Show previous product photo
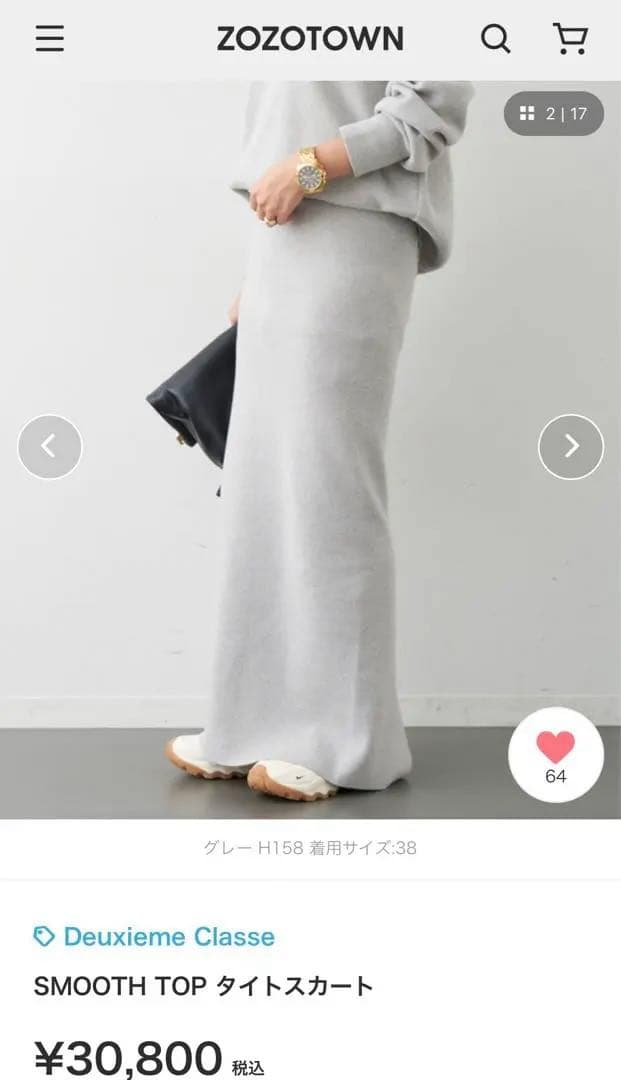This screenshot has width=621, height=1080. pyautogui.click(x=50, y=447)
